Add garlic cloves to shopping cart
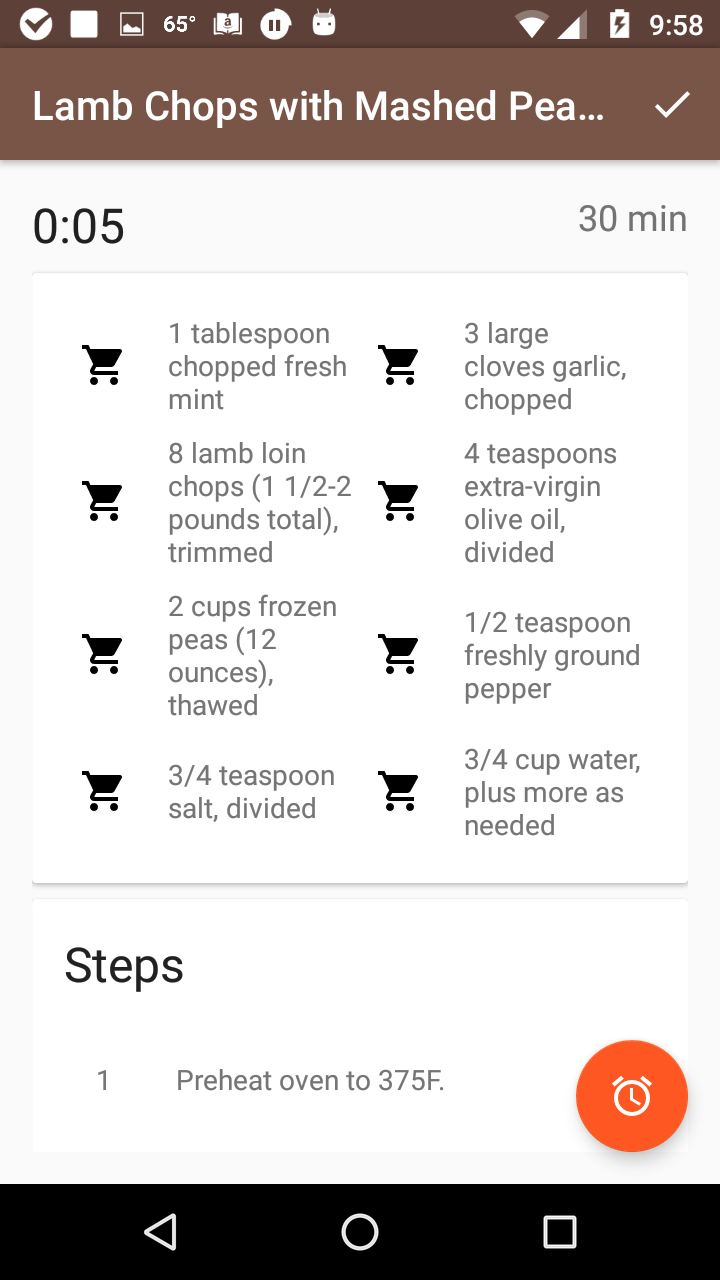This screenshot has height=1280, width=720. [x=399, y=366]
